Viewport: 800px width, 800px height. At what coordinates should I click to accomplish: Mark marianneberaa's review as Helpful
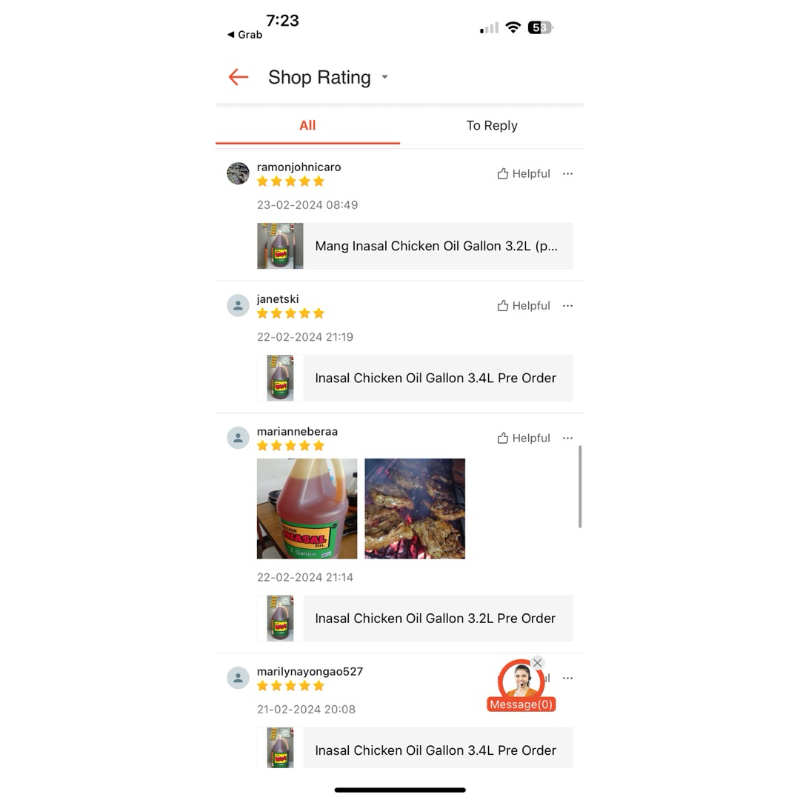pos(524,438)
